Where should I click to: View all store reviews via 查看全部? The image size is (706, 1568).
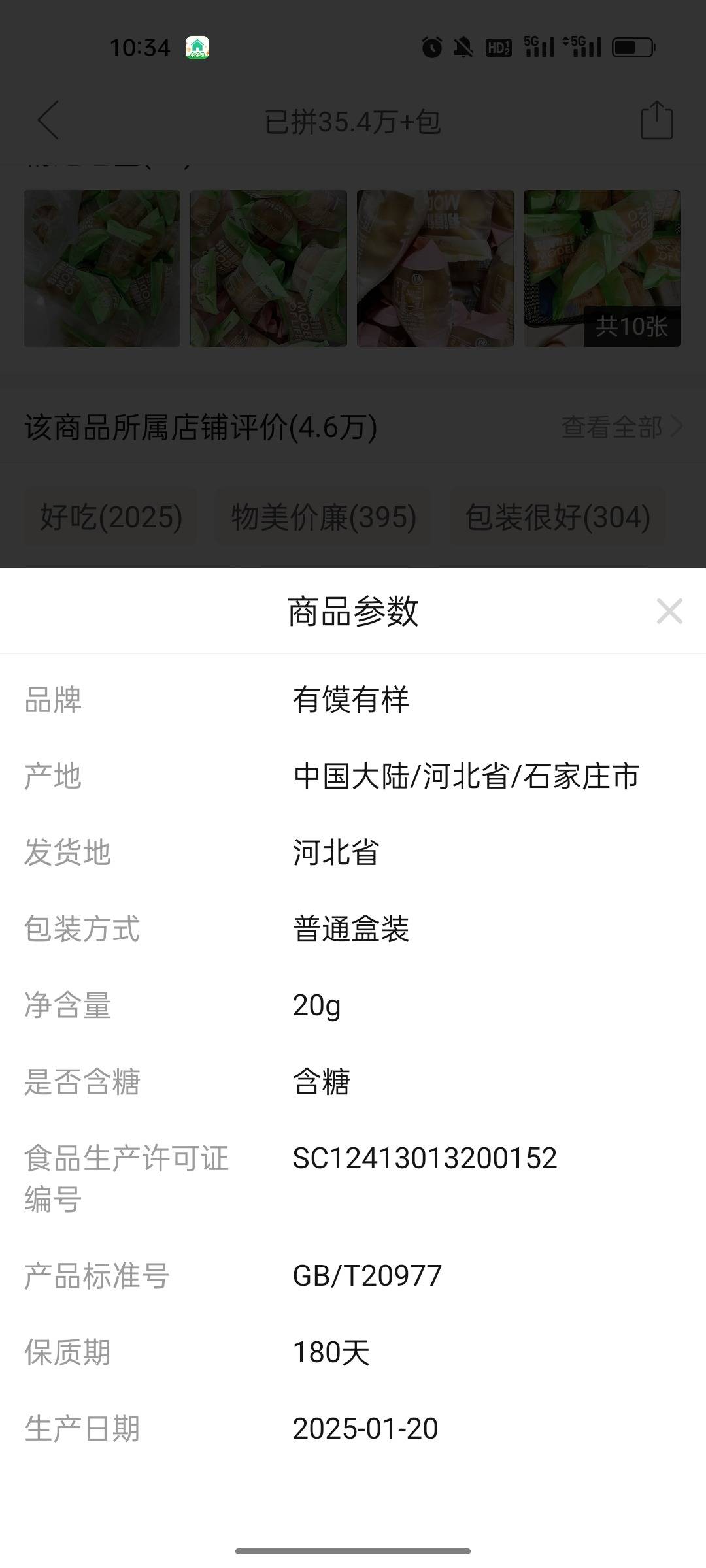point(621,427)
